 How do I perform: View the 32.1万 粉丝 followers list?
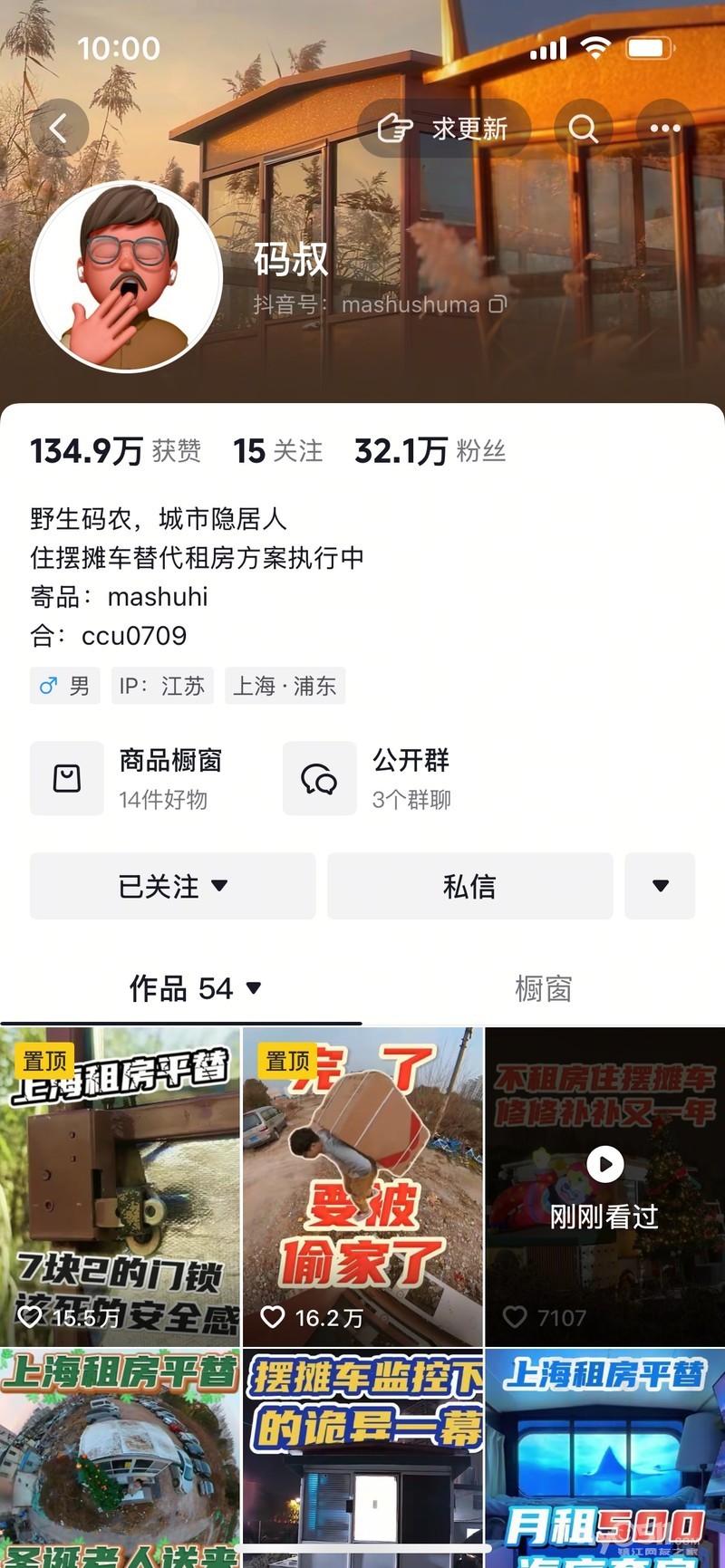(x=430, y=451)
